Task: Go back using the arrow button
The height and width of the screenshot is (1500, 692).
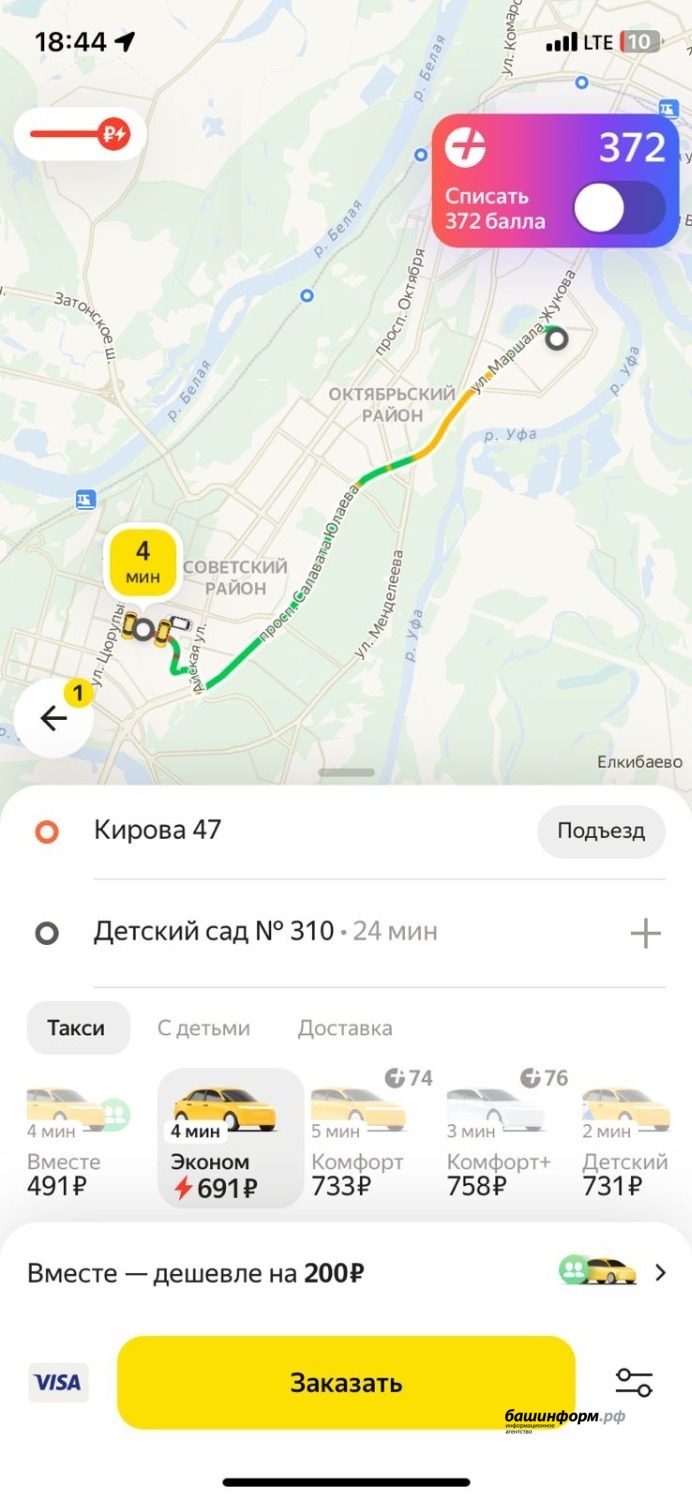Action: pos(53,718)
